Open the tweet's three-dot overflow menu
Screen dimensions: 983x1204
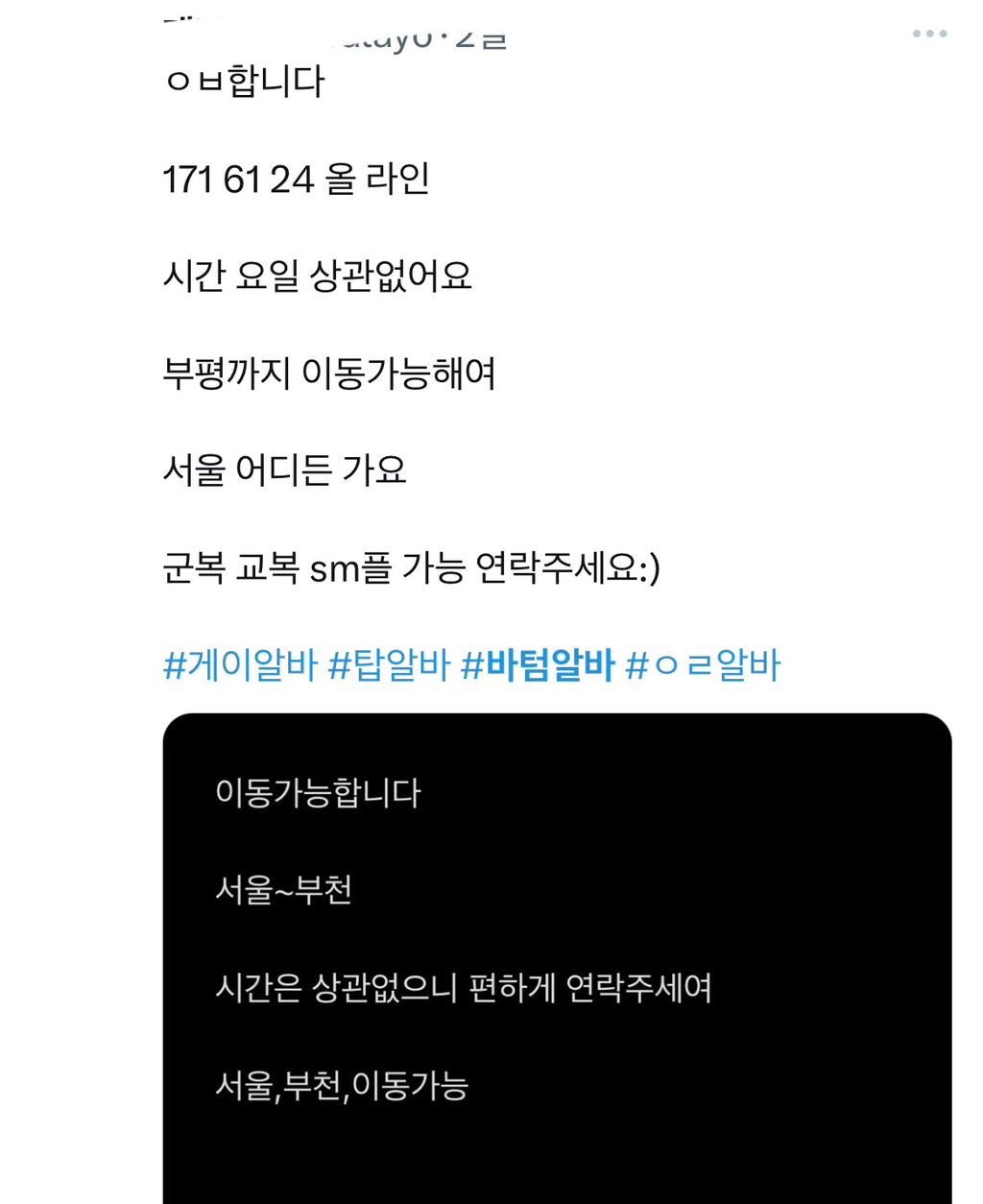[x=929, y=34]
